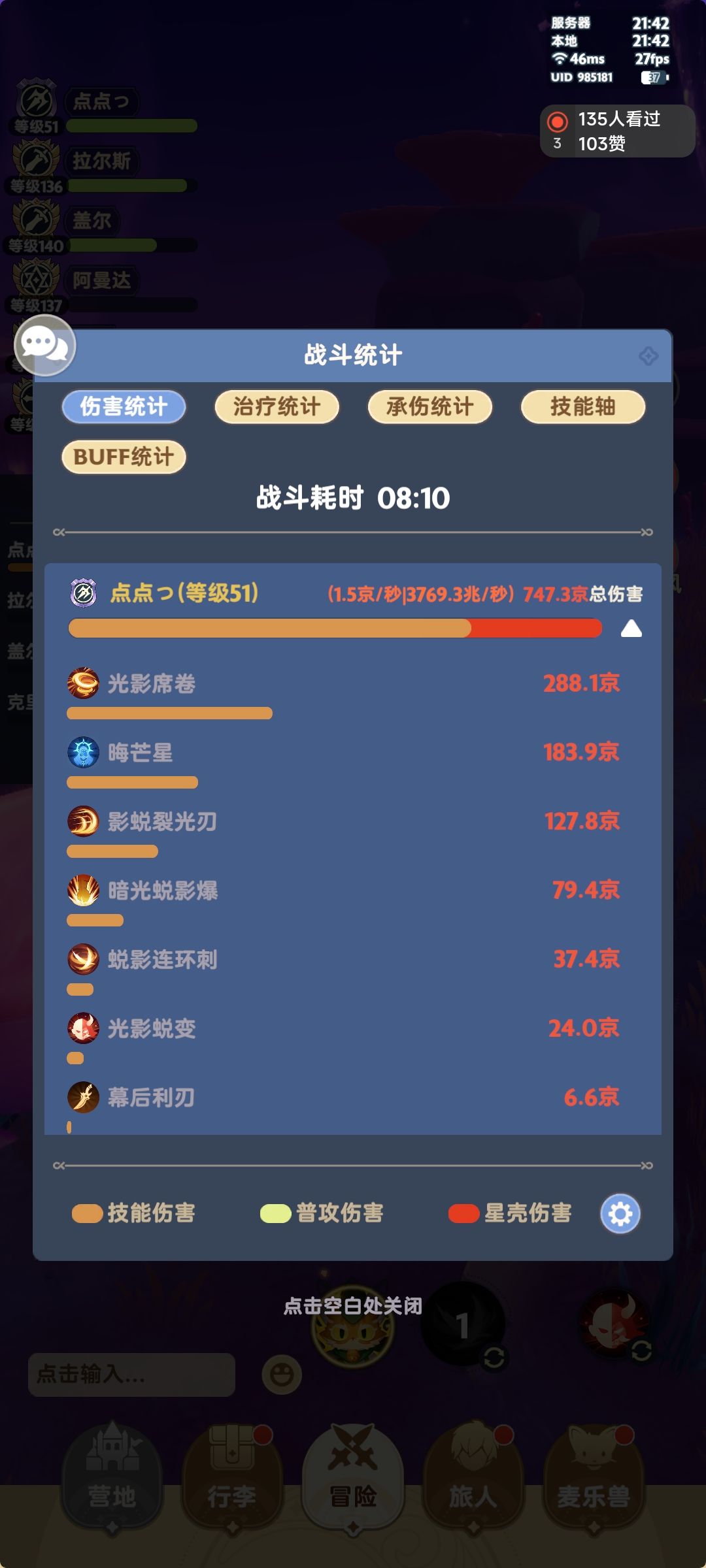706x1568 pixels.
Task: Select the 光影席卷 skill icon
Action: [82, 683]
